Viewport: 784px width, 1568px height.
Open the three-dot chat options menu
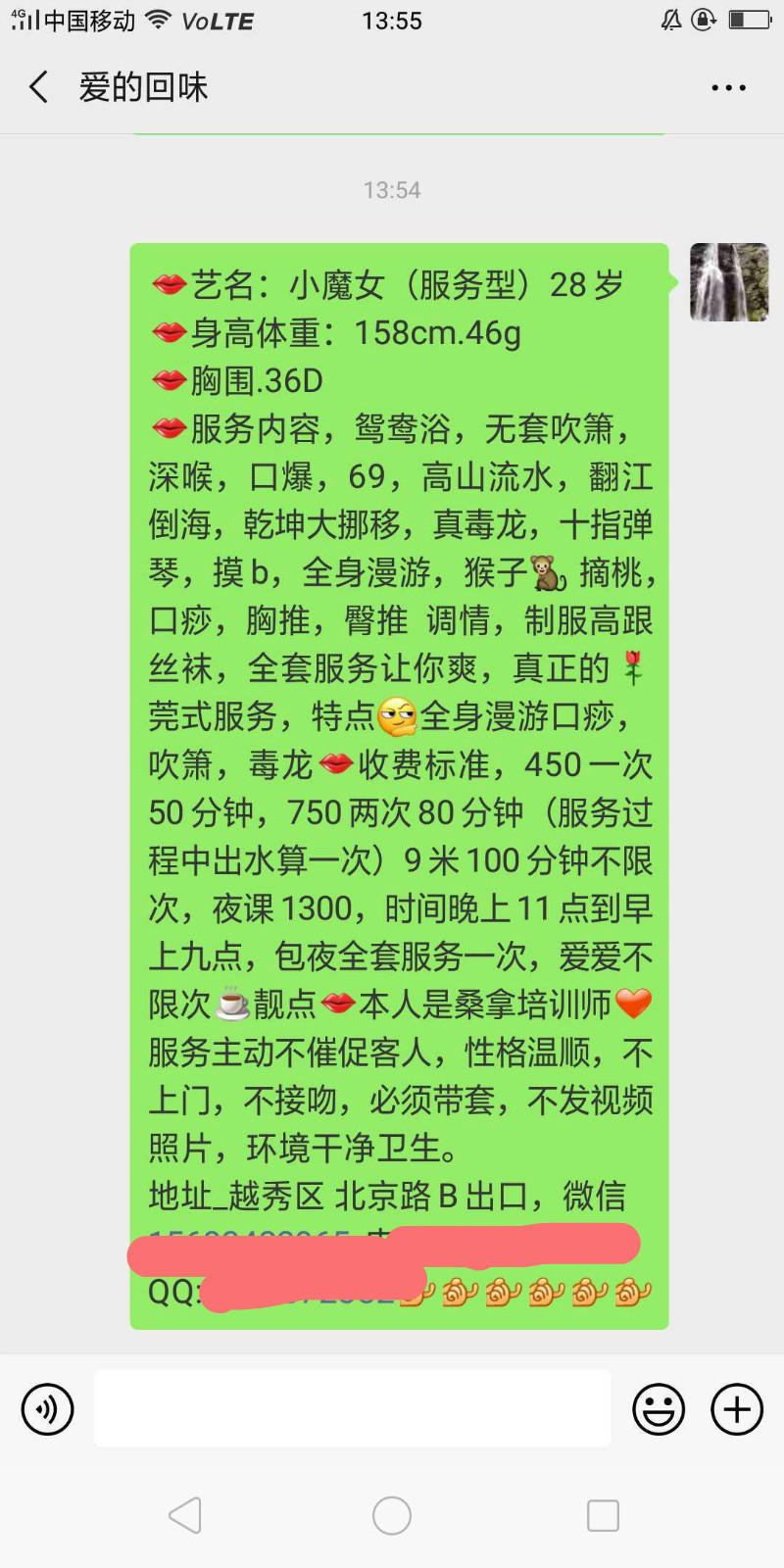pyautogui.click(x=728, y=88)
